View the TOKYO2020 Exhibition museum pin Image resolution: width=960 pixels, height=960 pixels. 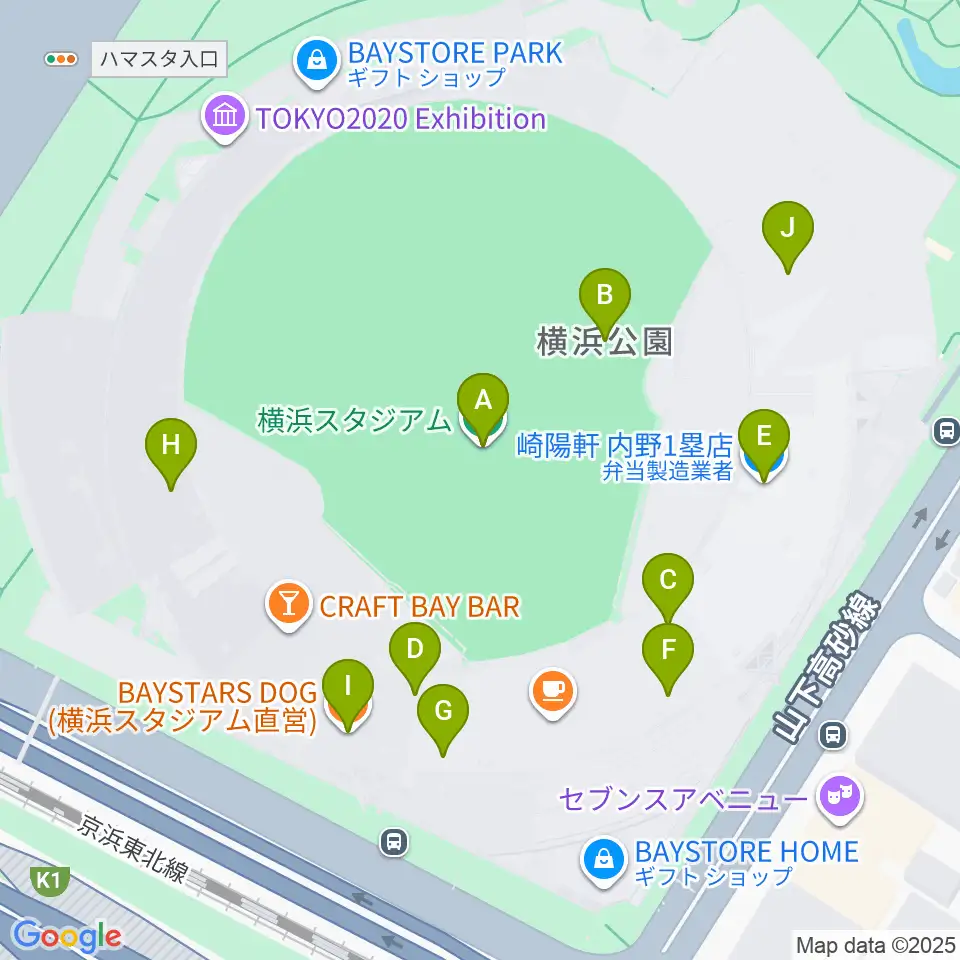(x=225, y=117)
